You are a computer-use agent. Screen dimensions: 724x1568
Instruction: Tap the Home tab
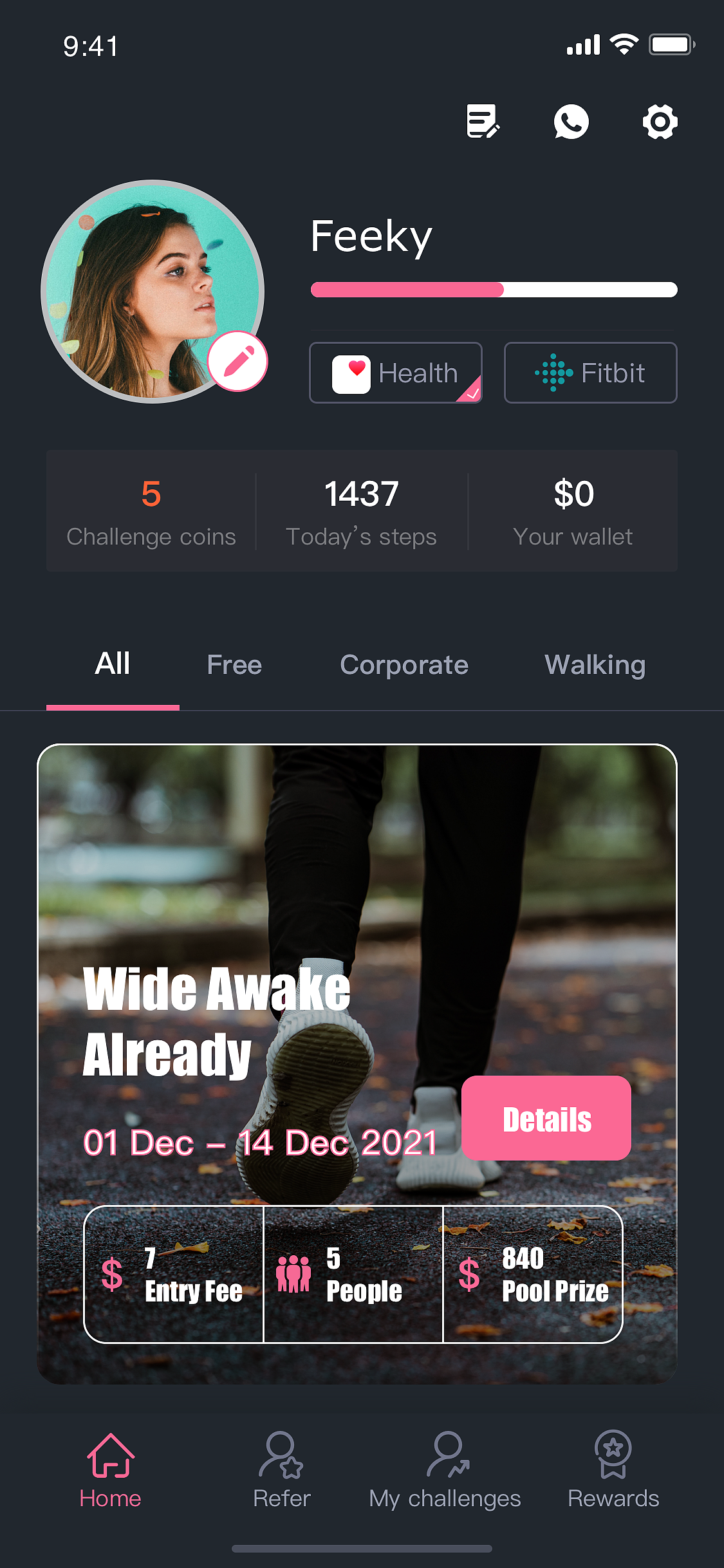click(x=110, y=1470)
